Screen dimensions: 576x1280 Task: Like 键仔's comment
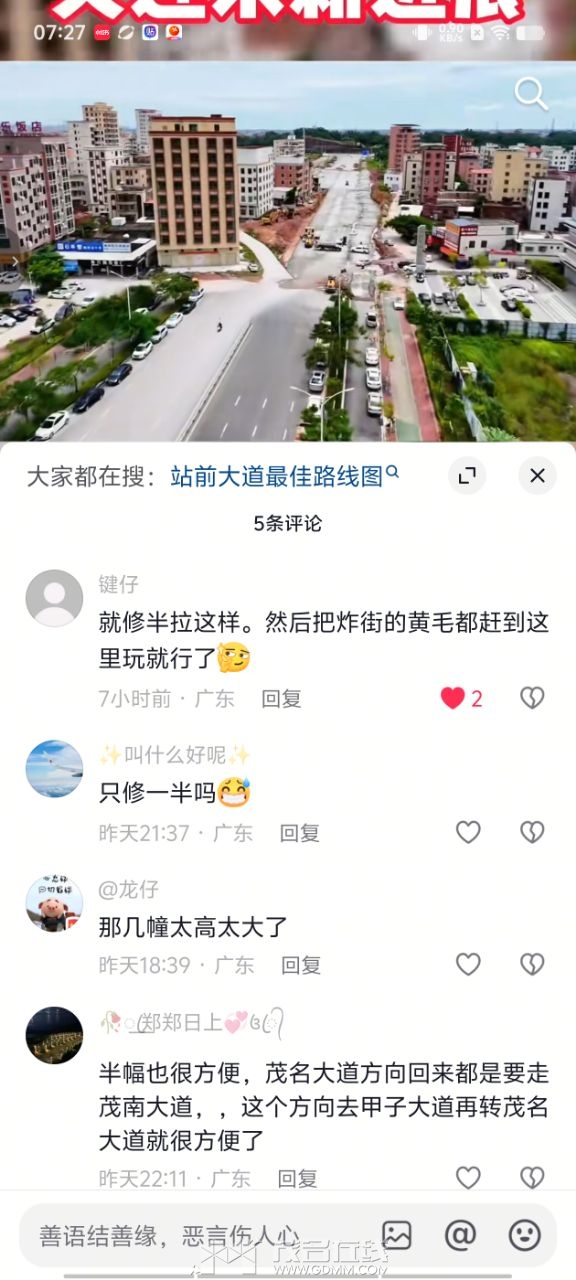click(x=453, y=698)
